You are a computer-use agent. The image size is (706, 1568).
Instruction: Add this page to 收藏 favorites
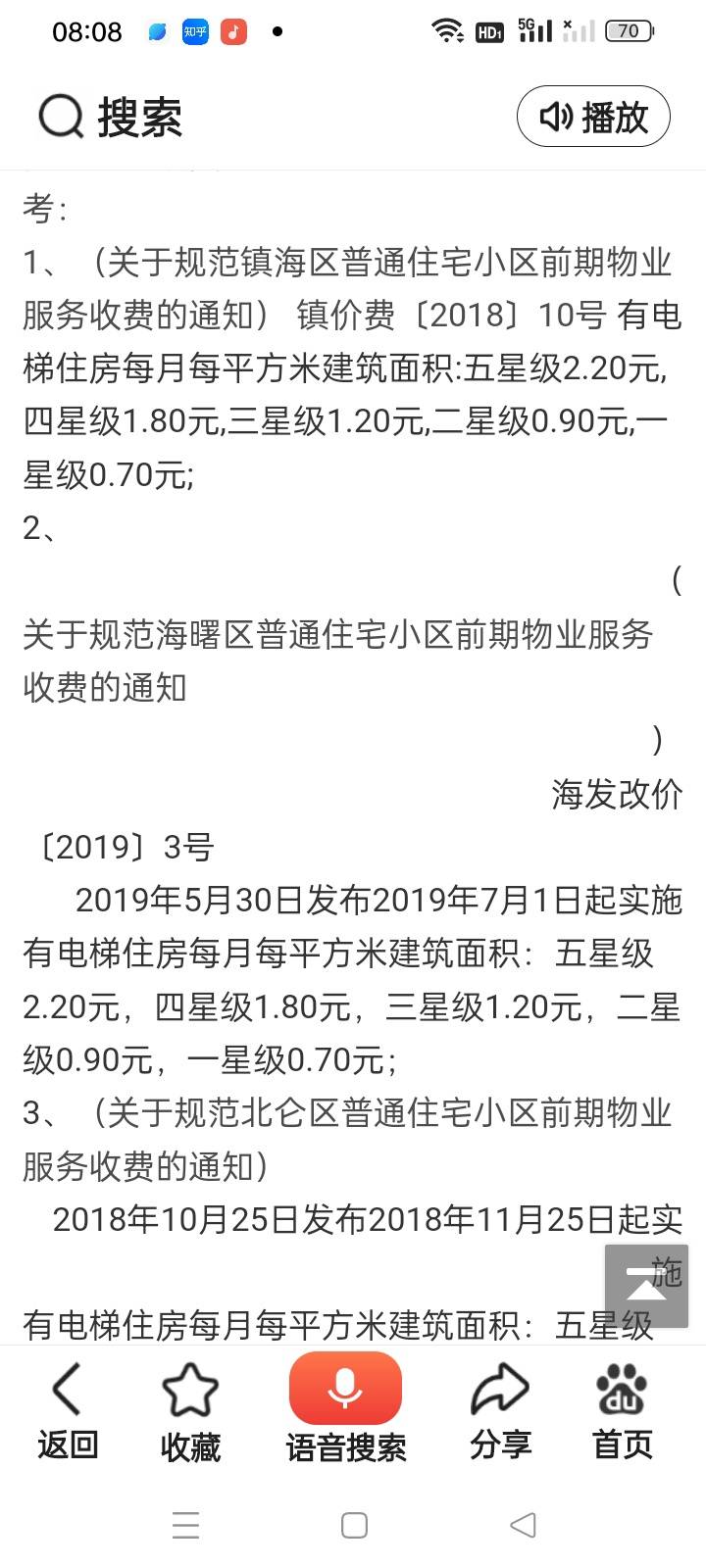[189, 1409]
